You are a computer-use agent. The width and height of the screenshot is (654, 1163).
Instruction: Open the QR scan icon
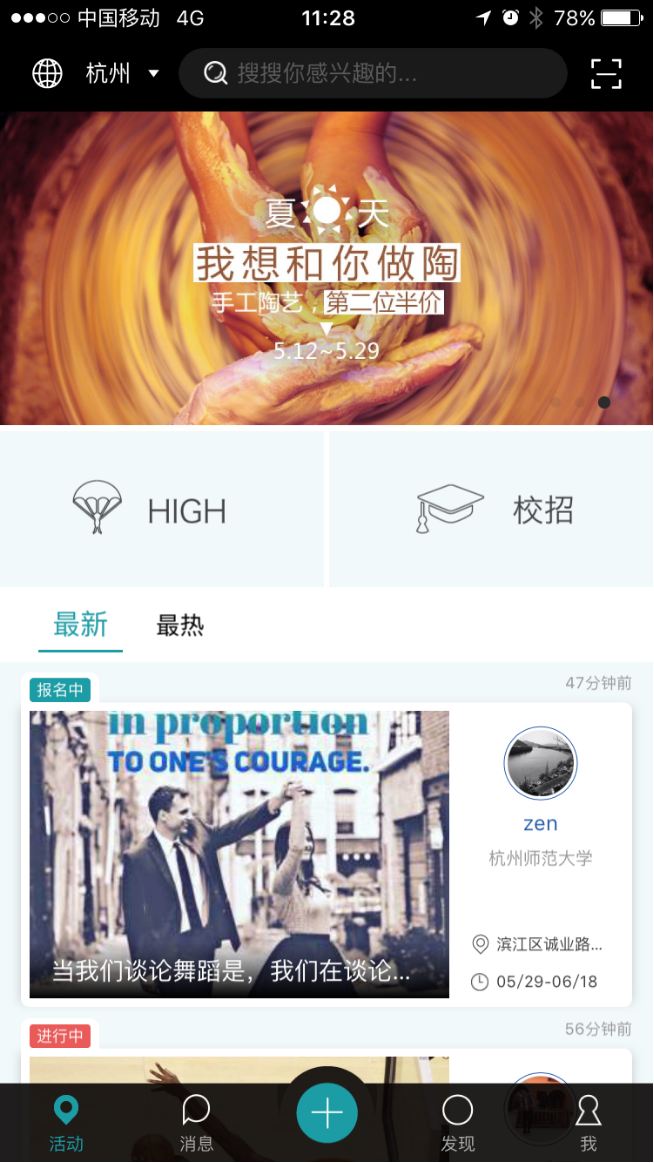(606, 73)
